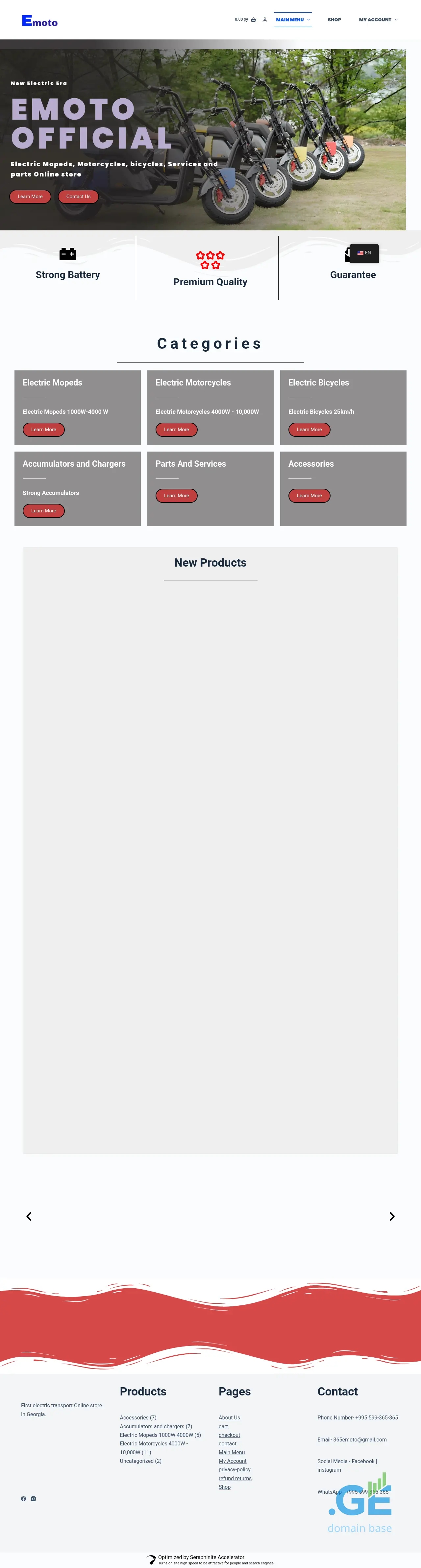Viewport: 421px width, 1568px height.
Task: Expand the Main Menu dropdown
Action: (x=292, y=19)
